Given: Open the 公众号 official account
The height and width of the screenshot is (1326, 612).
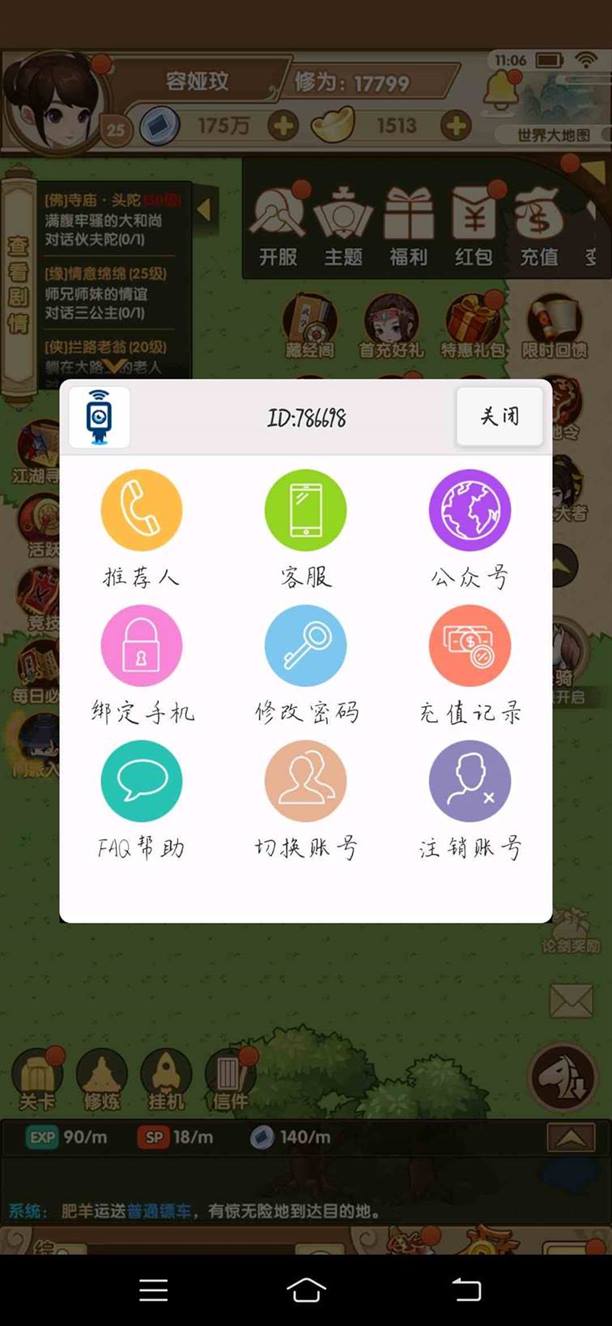Looking at the screenshot, I should [469, 511].
